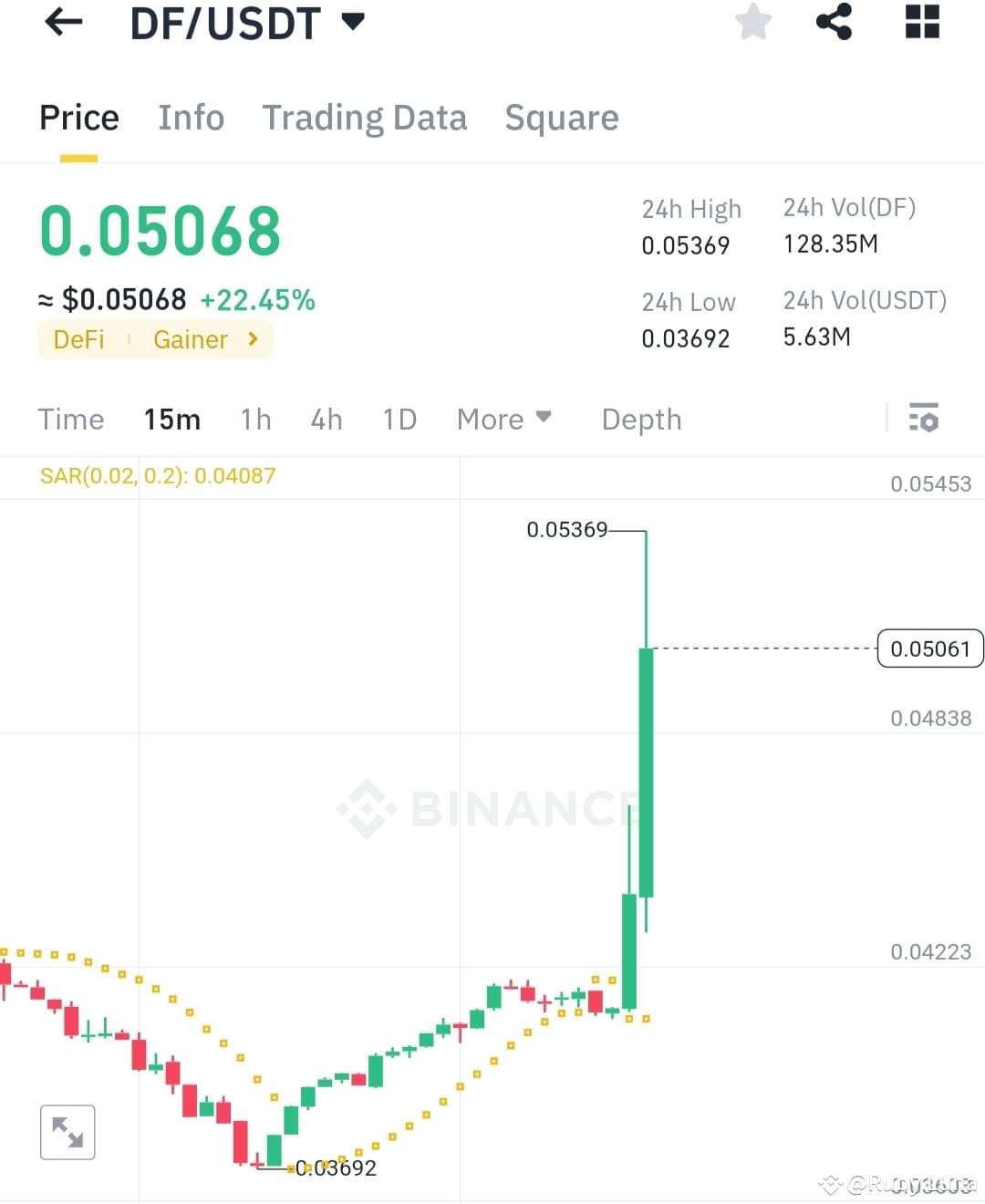This screenshot has height=1204, width=985.
Task: Expand the Gainer tag chevron
Action: point(253,338)
